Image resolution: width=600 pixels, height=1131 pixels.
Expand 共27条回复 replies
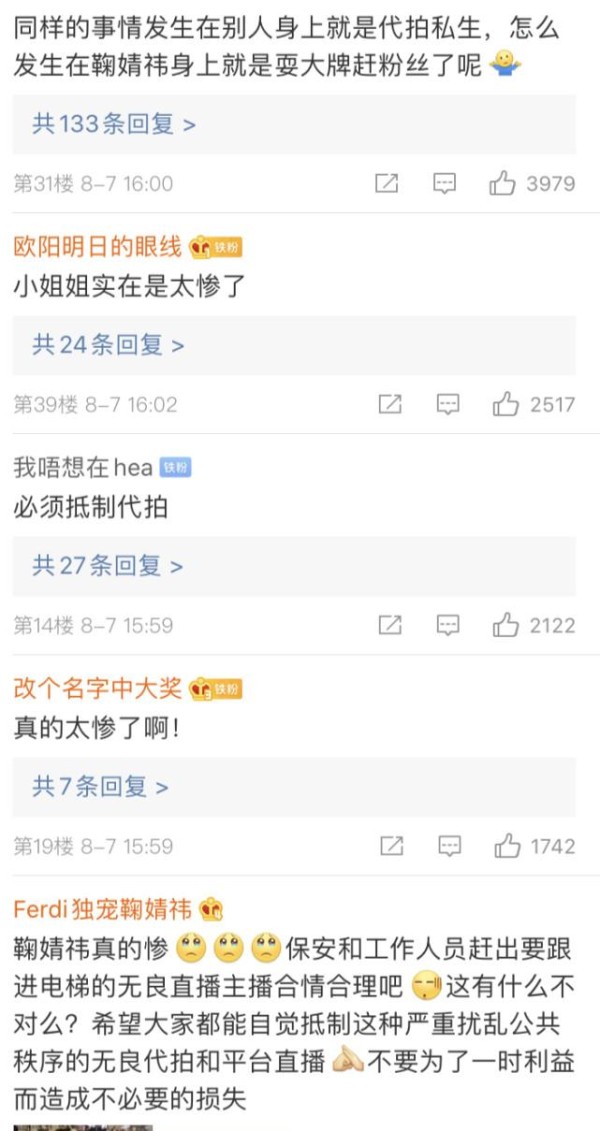(107, 566)
